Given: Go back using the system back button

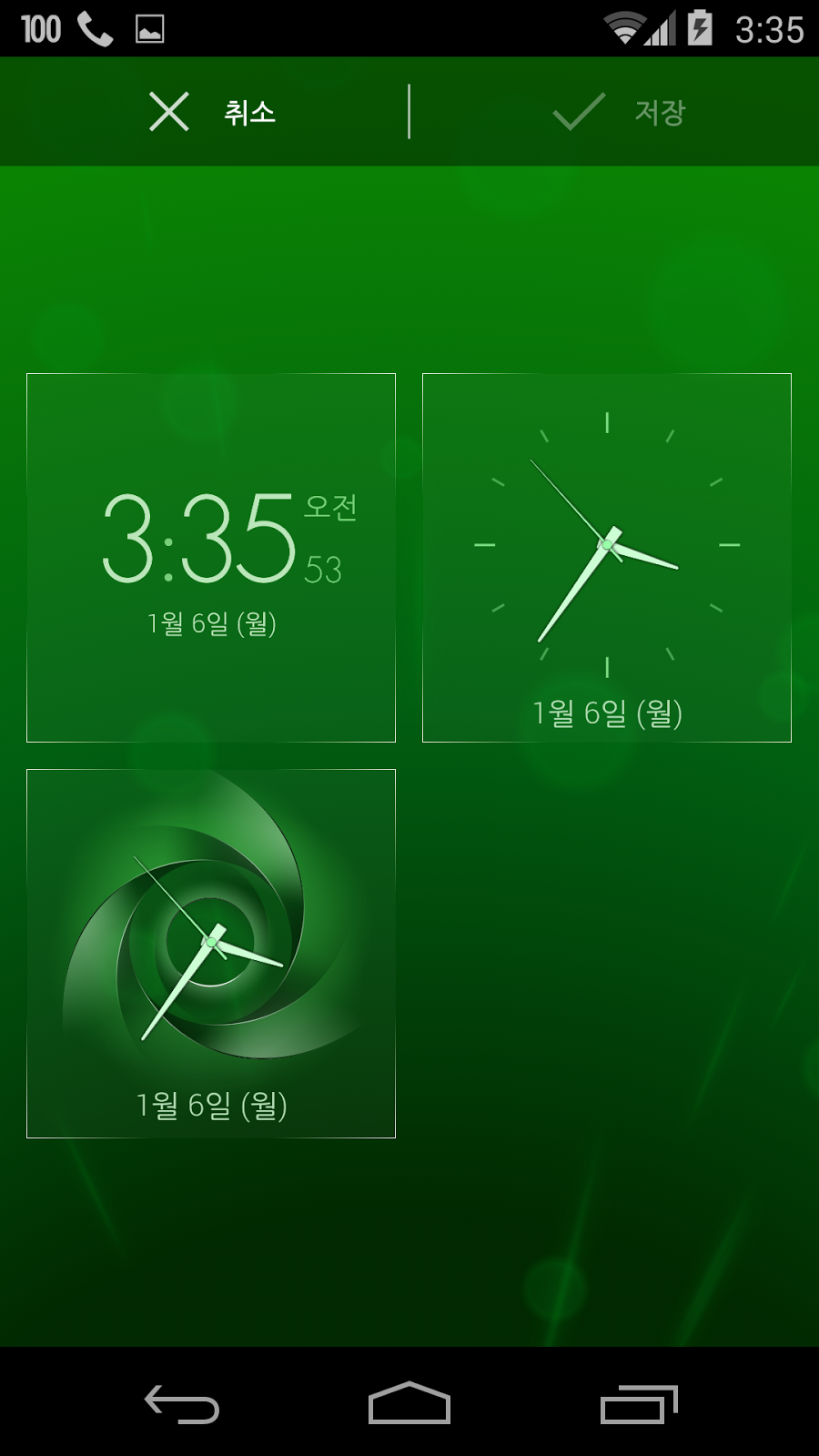Looking at the screenshot, I should pyautogui.click(x=182, y=1402).
